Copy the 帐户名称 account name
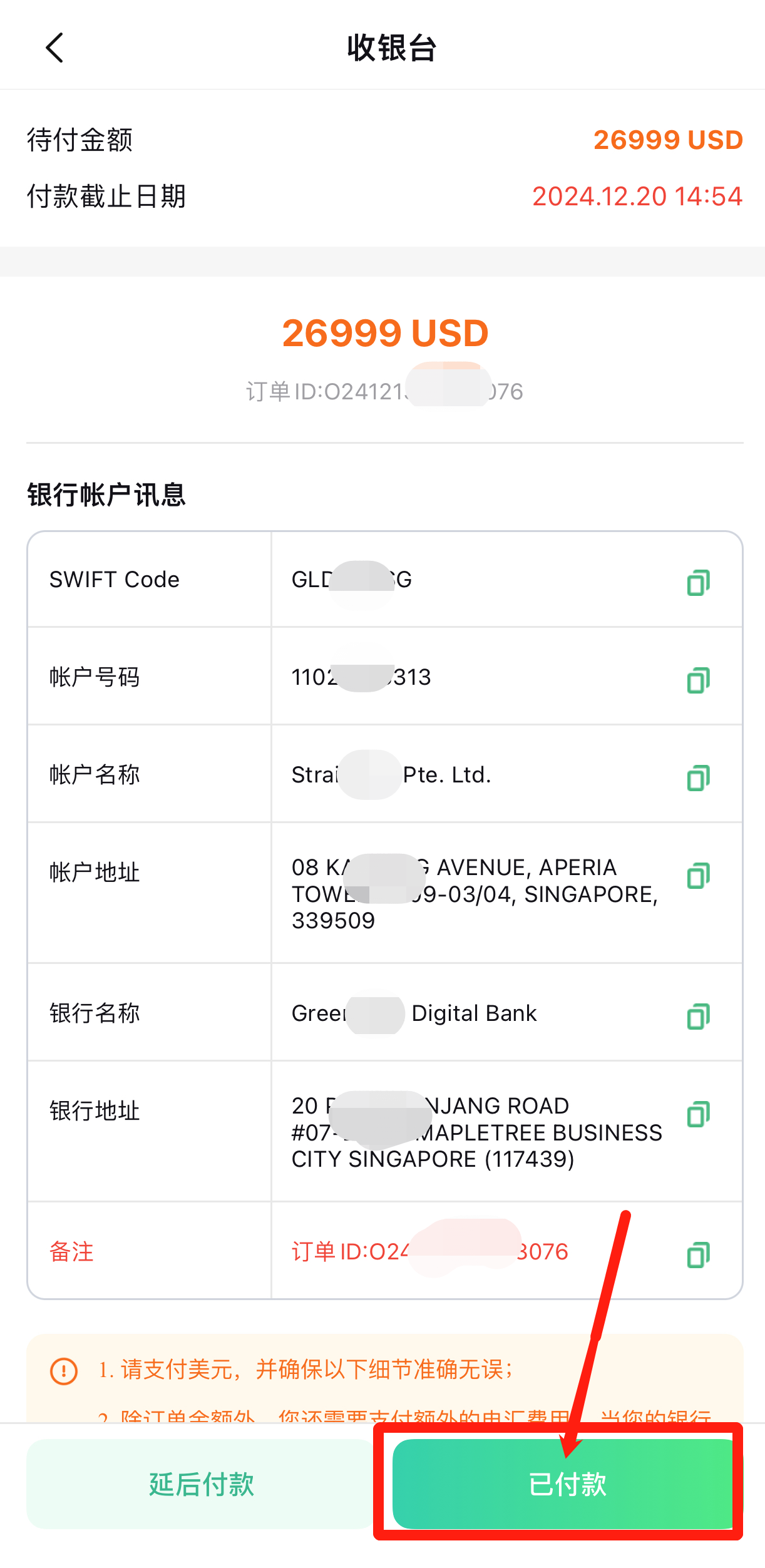The image size is (765, 1568). click(698, 777)
